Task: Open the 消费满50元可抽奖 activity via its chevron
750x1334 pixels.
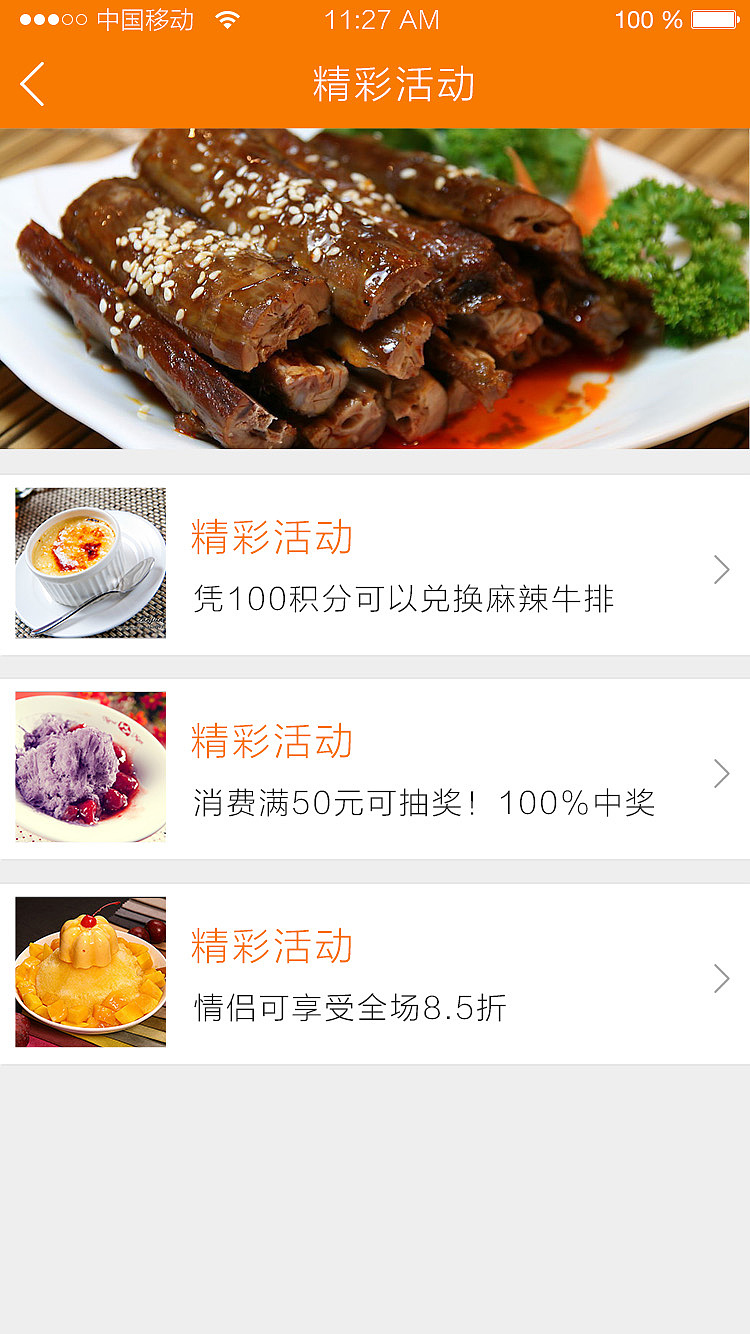Action: [721, 773]
